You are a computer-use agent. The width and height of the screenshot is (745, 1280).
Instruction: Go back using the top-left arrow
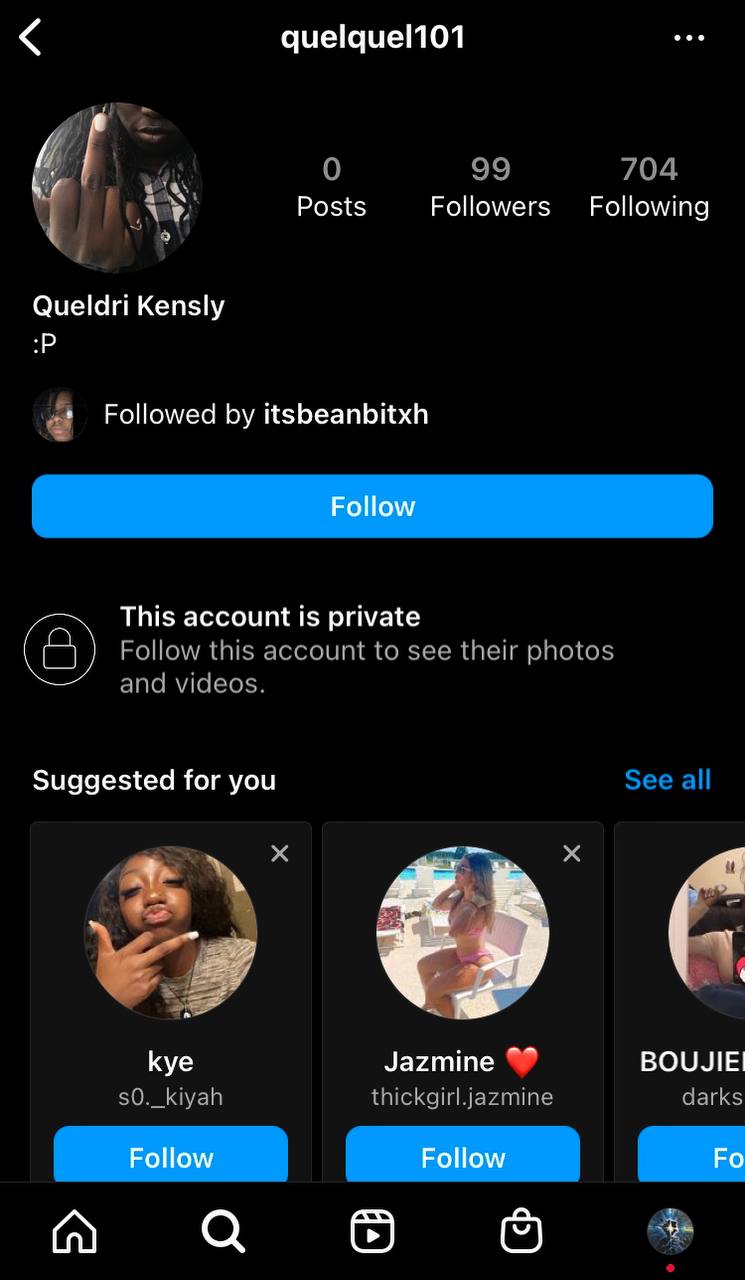point(30,38)
